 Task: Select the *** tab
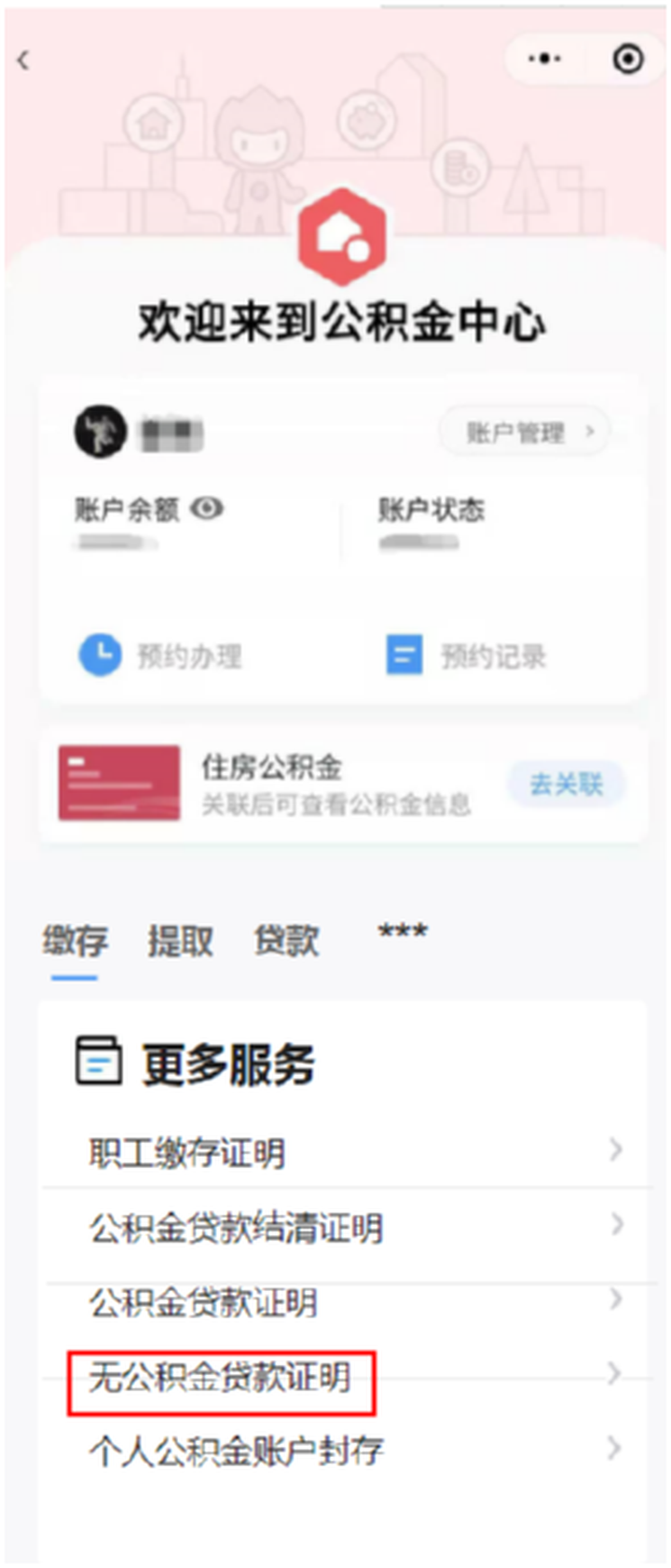coord(403,932)
